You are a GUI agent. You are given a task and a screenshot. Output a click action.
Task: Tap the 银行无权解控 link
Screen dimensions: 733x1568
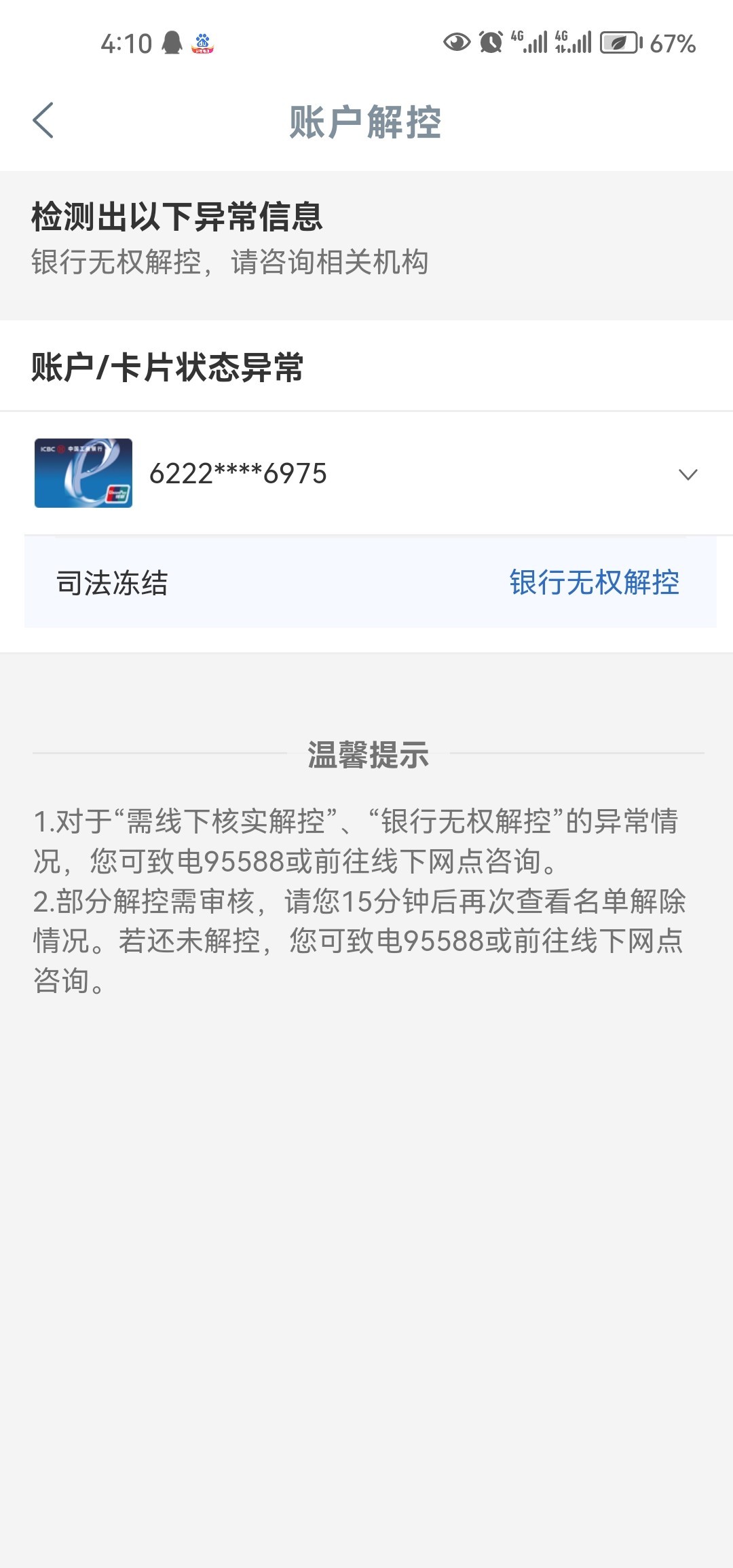594,582
